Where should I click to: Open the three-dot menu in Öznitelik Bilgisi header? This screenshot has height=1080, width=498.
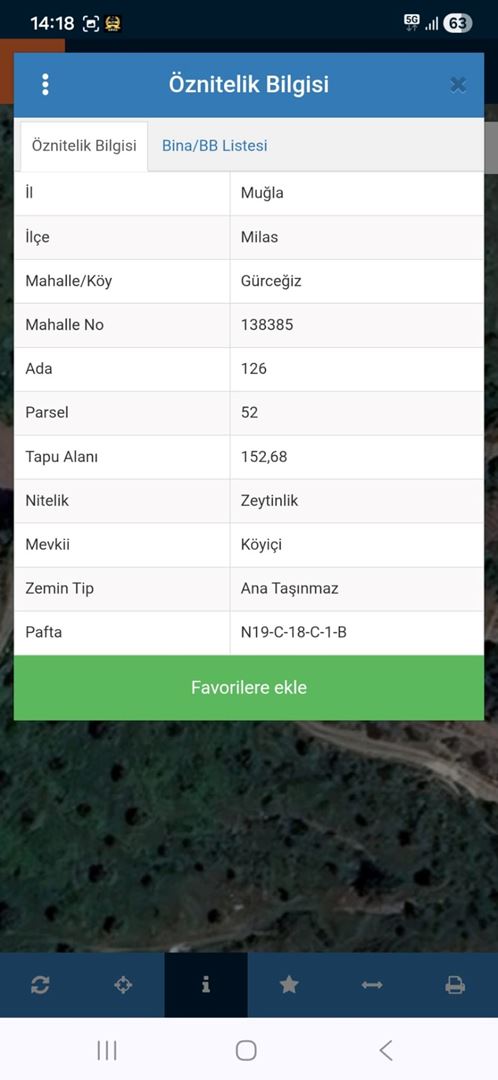[x=45, y=84]
